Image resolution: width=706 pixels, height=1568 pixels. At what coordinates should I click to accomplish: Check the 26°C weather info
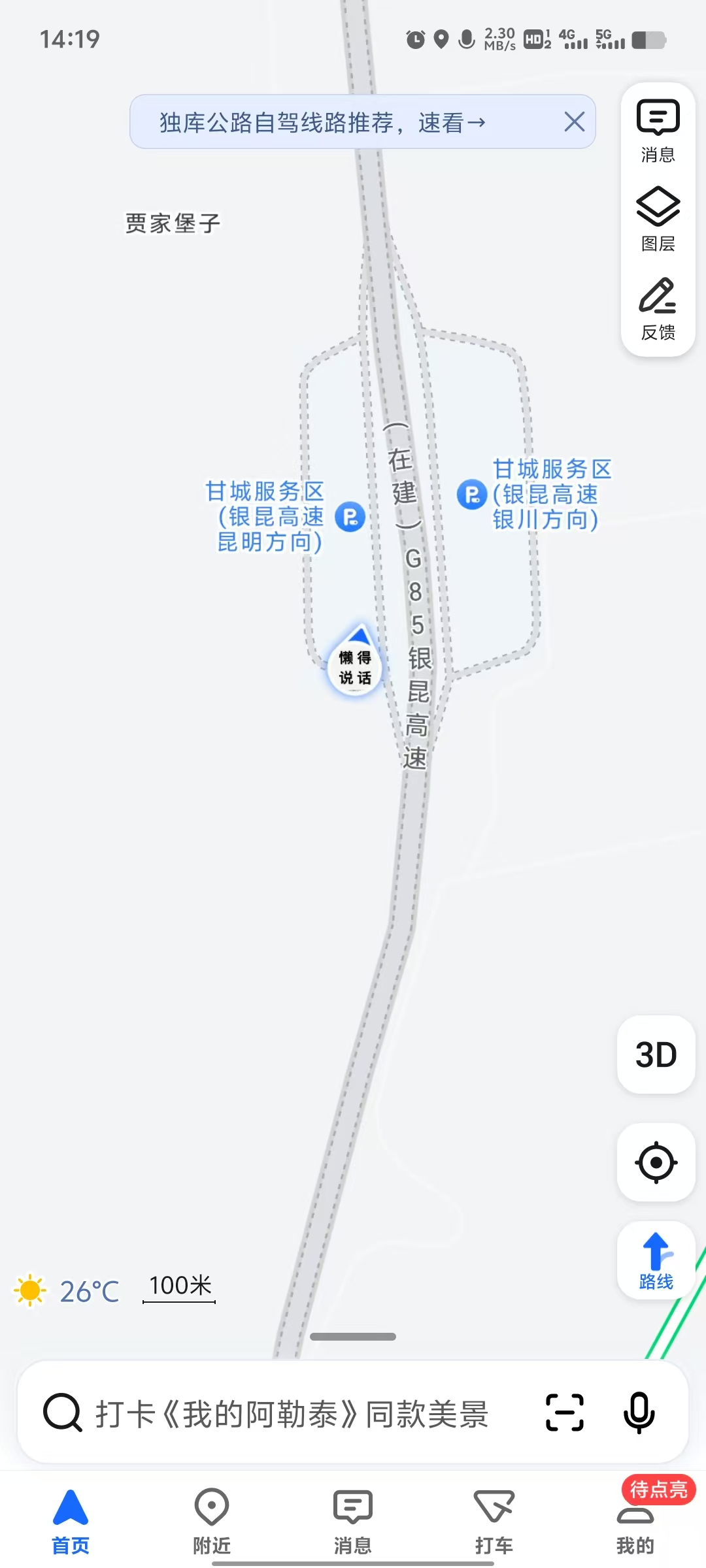67,1291
